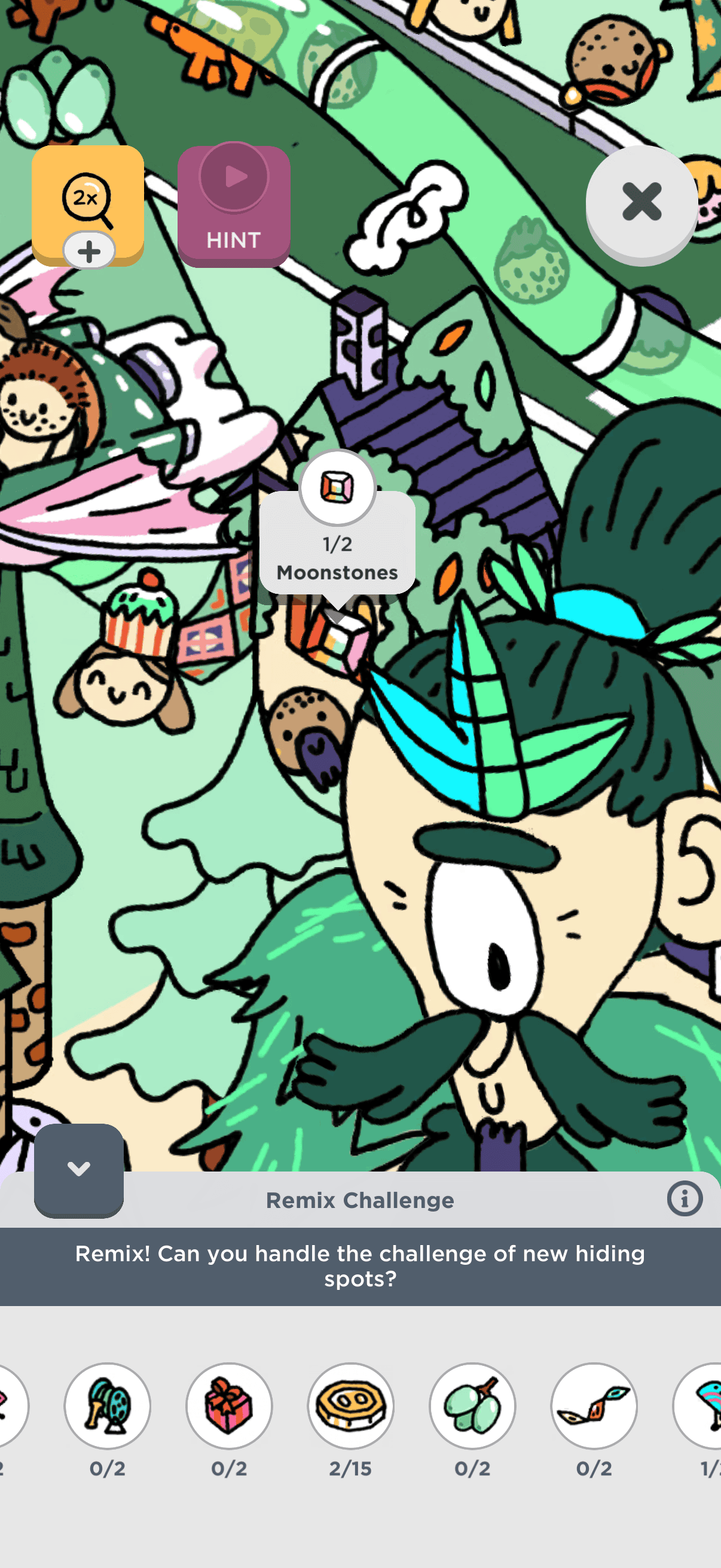Select the bunting garland item
Image resolution: width=721 pixels, height=1568 pixels.
point(594,1405)
